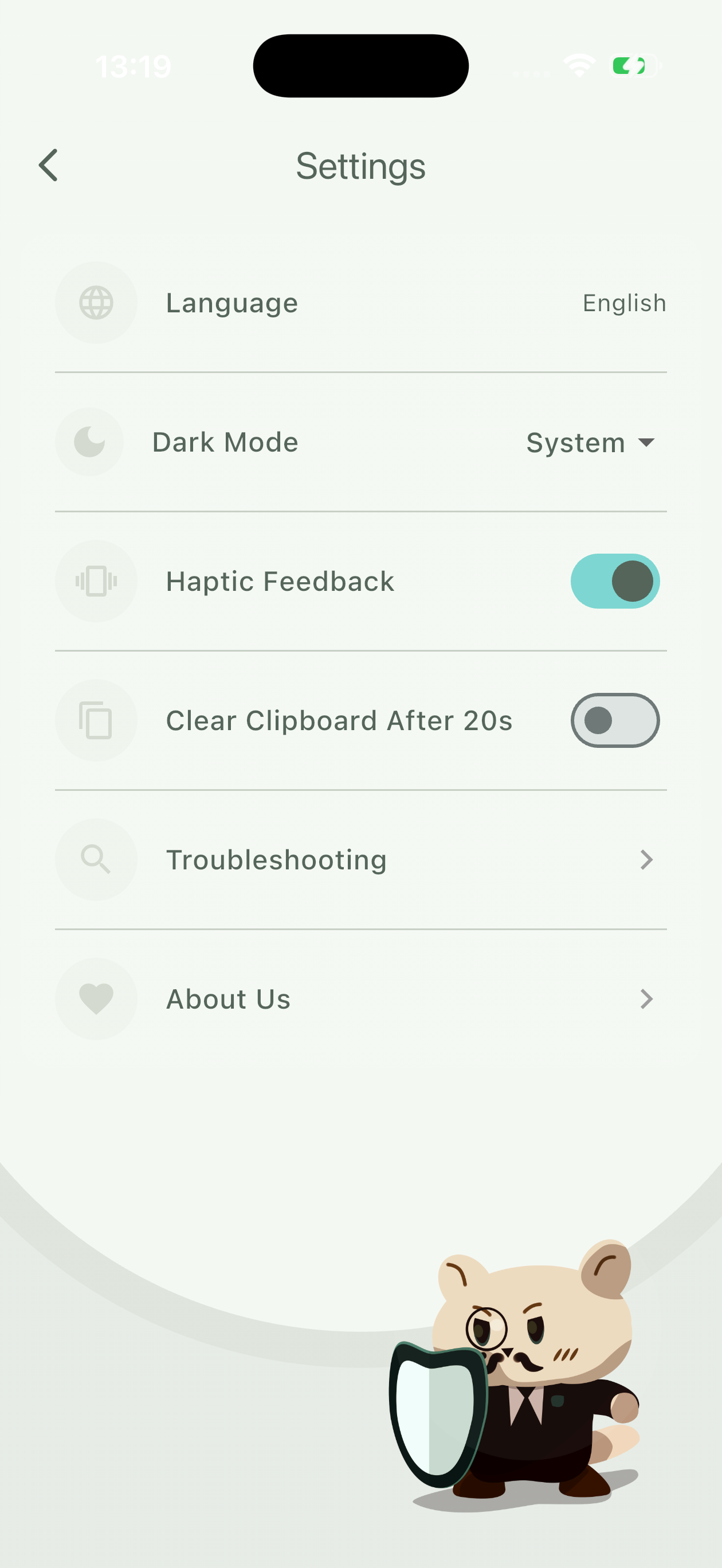Image resolution: width=722 pixels, height=1568 pixels.
Task: Click the clipboard icon beside Clear Clipboard
Action: (96, 719)
